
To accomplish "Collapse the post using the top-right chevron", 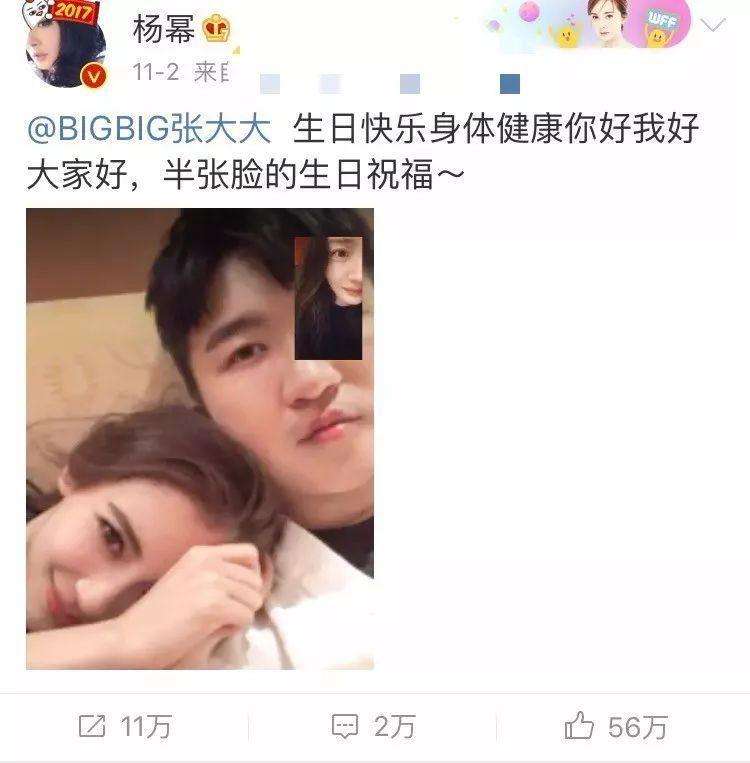I will (713, 24).
